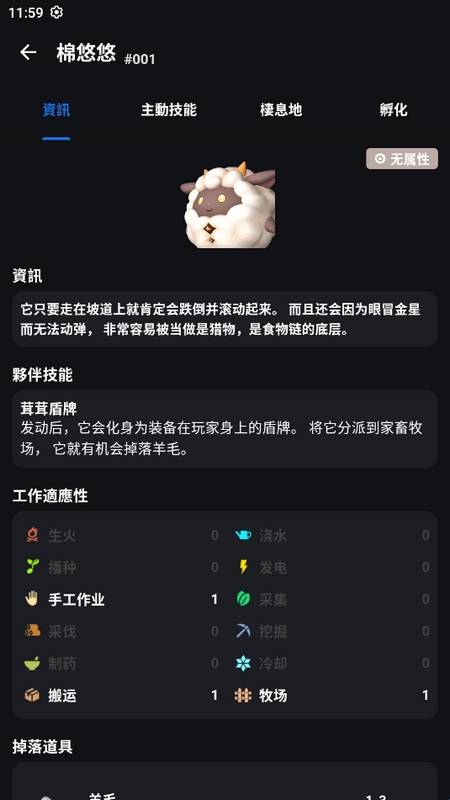This screenshot has width=450, height=800.
Task: Select the 資訊 tab
Action: pyautogui.click(x=56, y=110)
